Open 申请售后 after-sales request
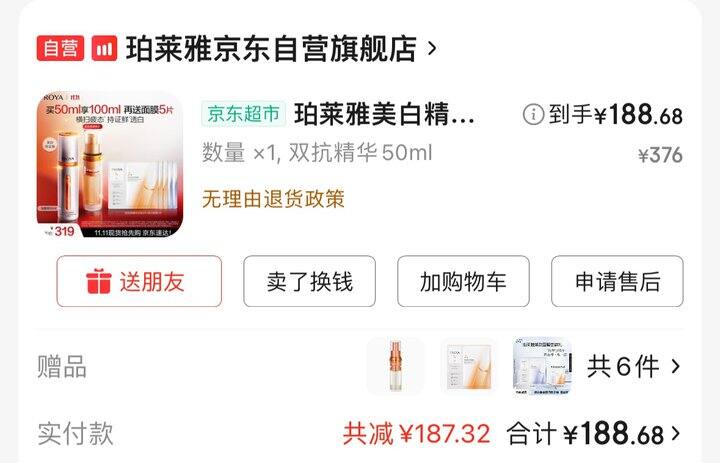Image resolution: width=720 pixels, height=463 pixels. pos(617,281)
